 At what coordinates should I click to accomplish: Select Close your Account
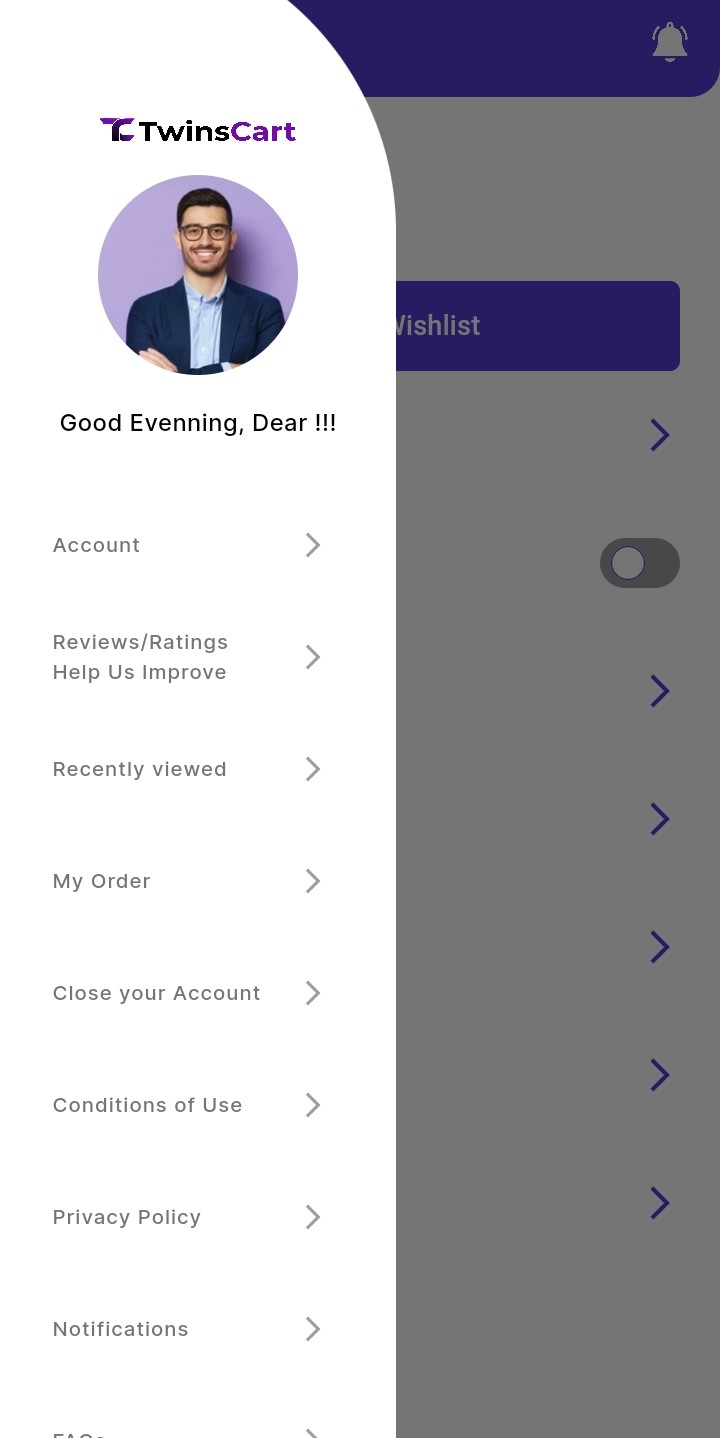(x=186, y=993)
